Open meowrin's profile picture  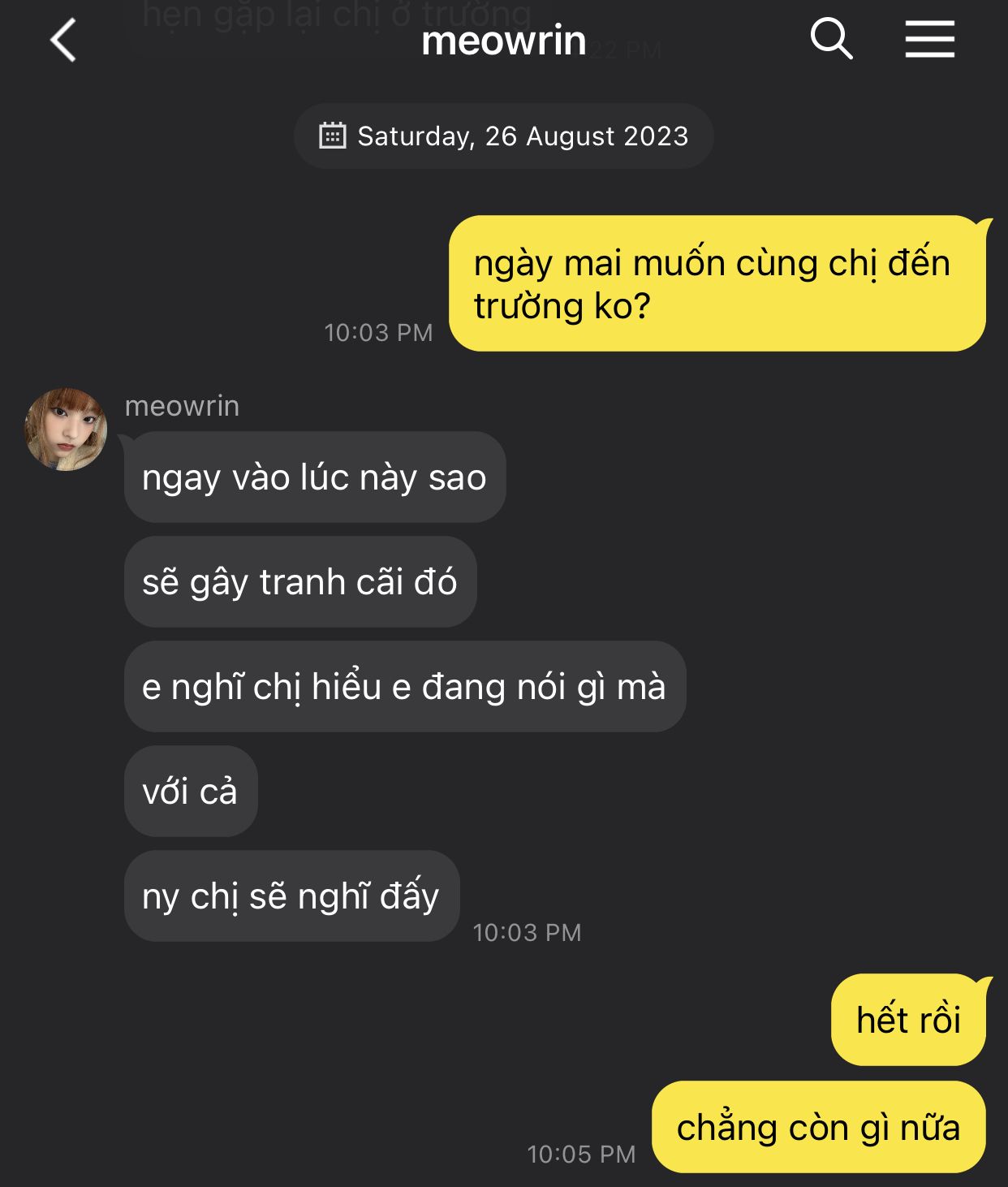[67, 429]
